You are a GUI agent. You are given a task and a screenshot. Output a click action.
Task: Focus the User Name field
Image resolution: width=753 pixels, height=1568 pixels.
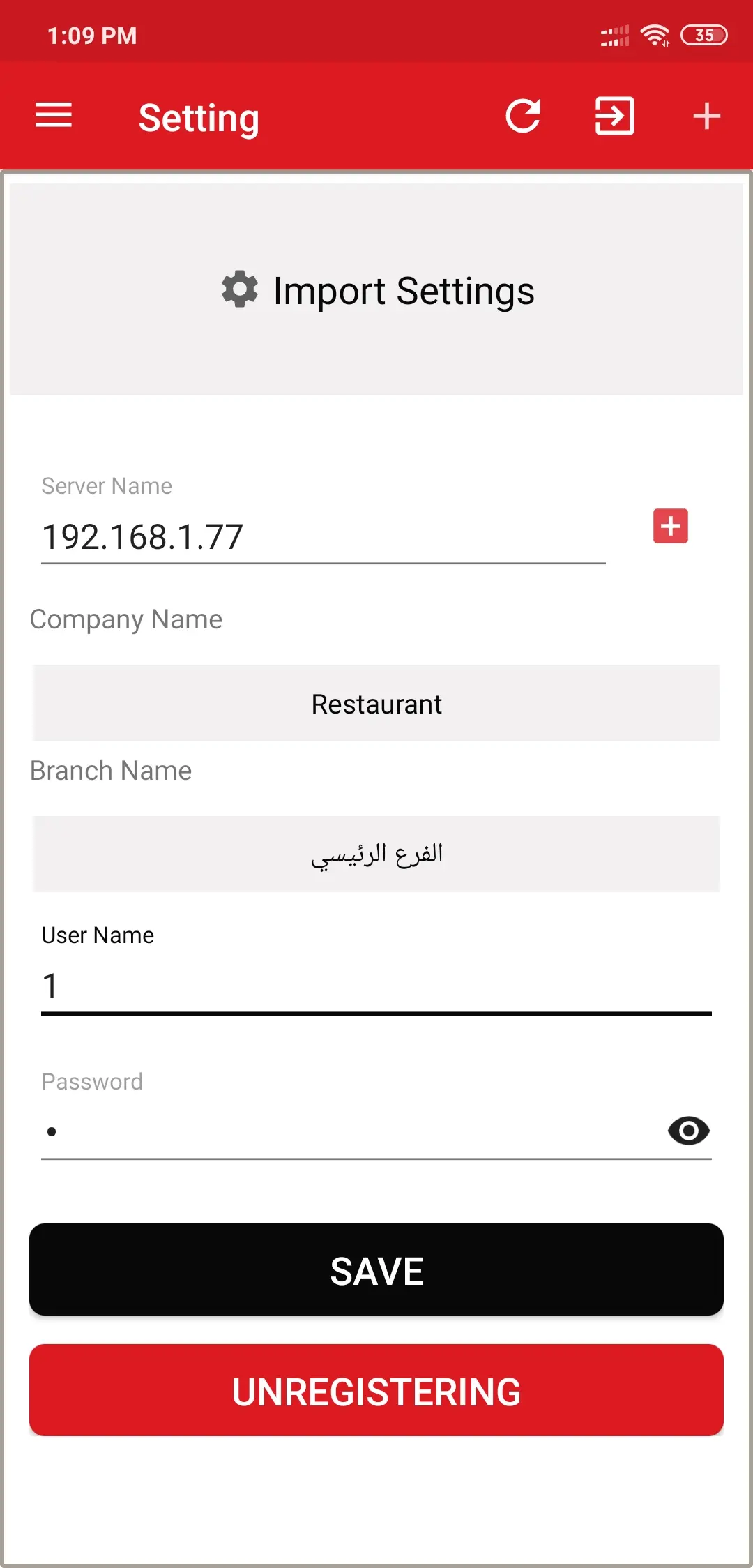(x=376, y=986)
